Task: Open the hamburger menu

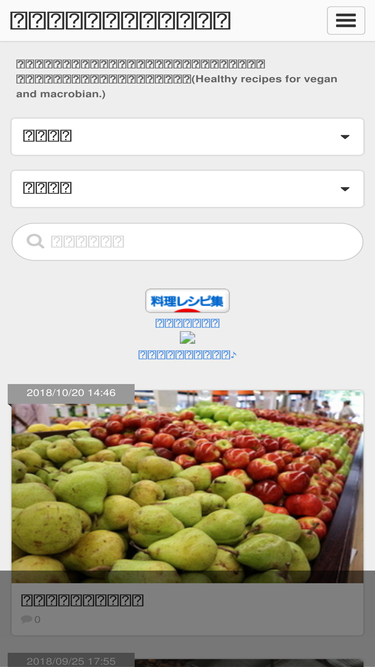Action: pyautogui.click(x=346, y=20)
